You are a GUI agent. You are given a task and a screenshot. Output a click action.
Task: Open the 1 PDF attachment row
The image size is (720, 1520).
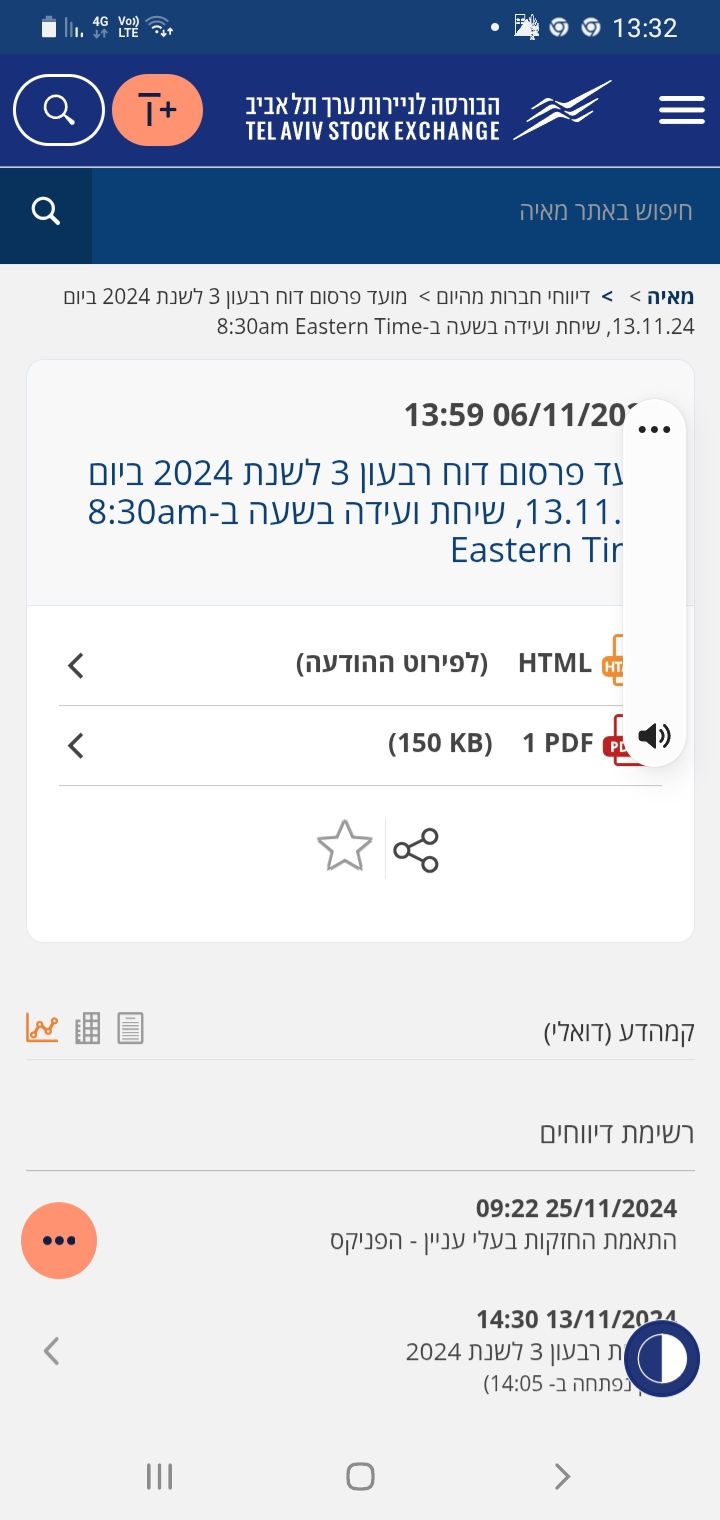point(360,744)
